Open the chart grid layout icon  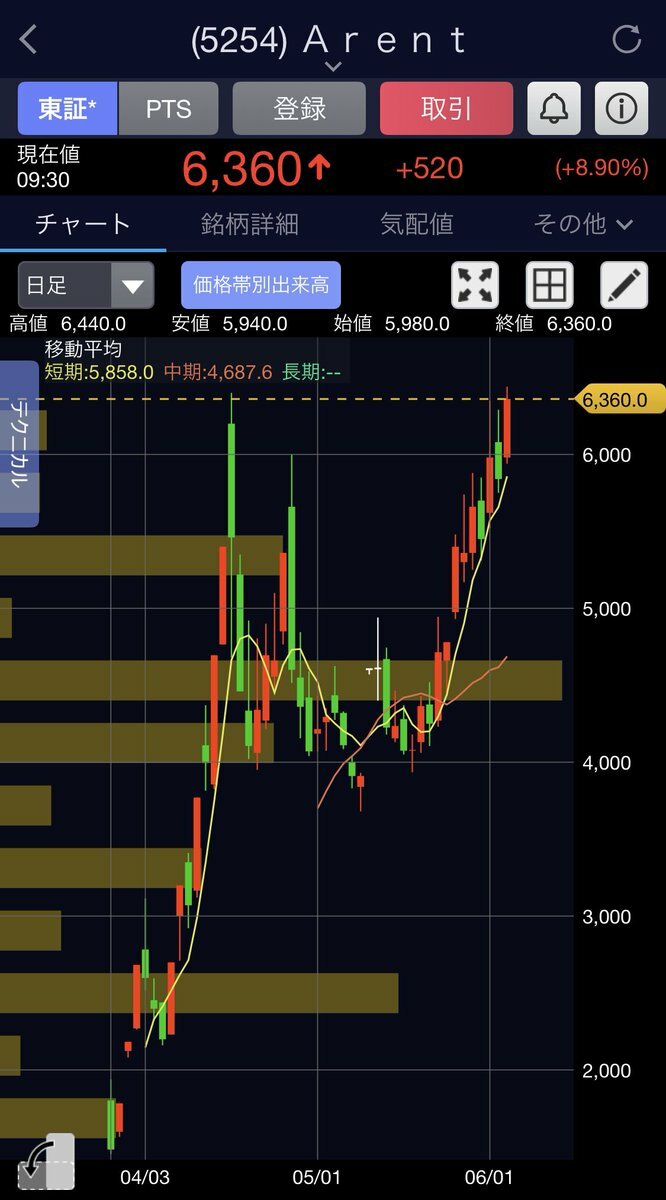(x=549, y=286)
